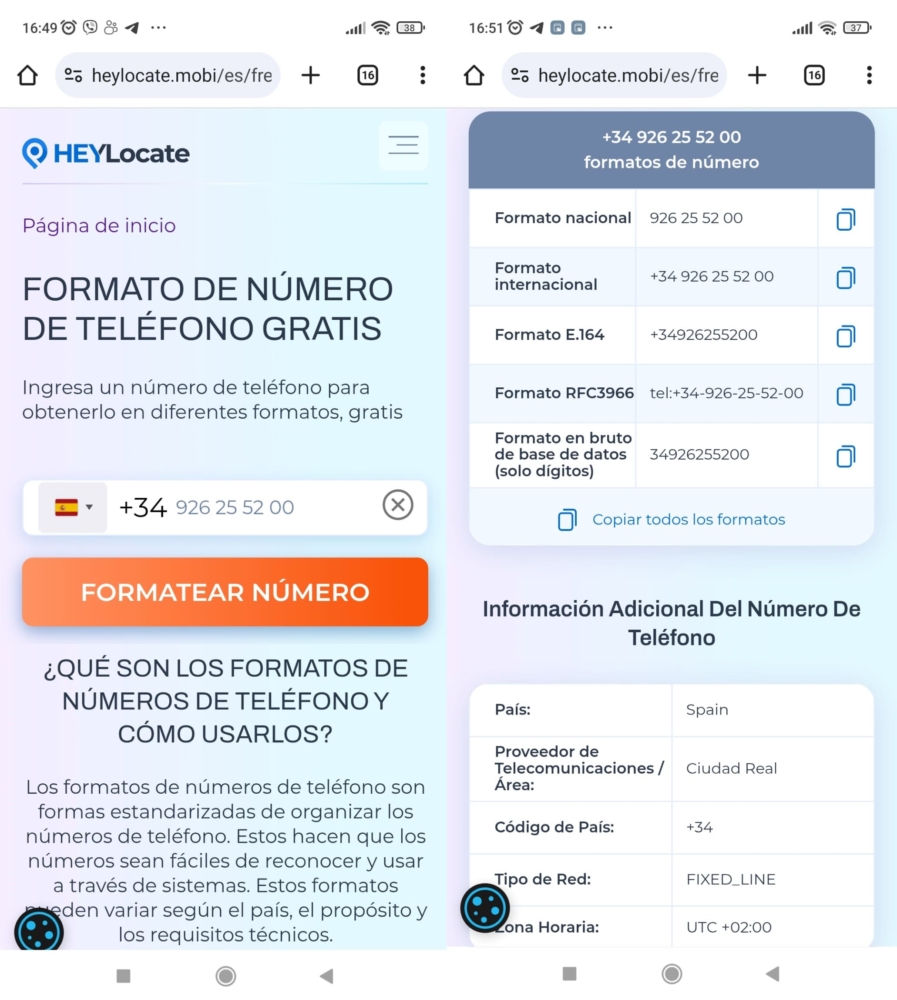The image size is (897, 1000).
Task: Tap the circular home navigation button
Action: click(226, 975)
